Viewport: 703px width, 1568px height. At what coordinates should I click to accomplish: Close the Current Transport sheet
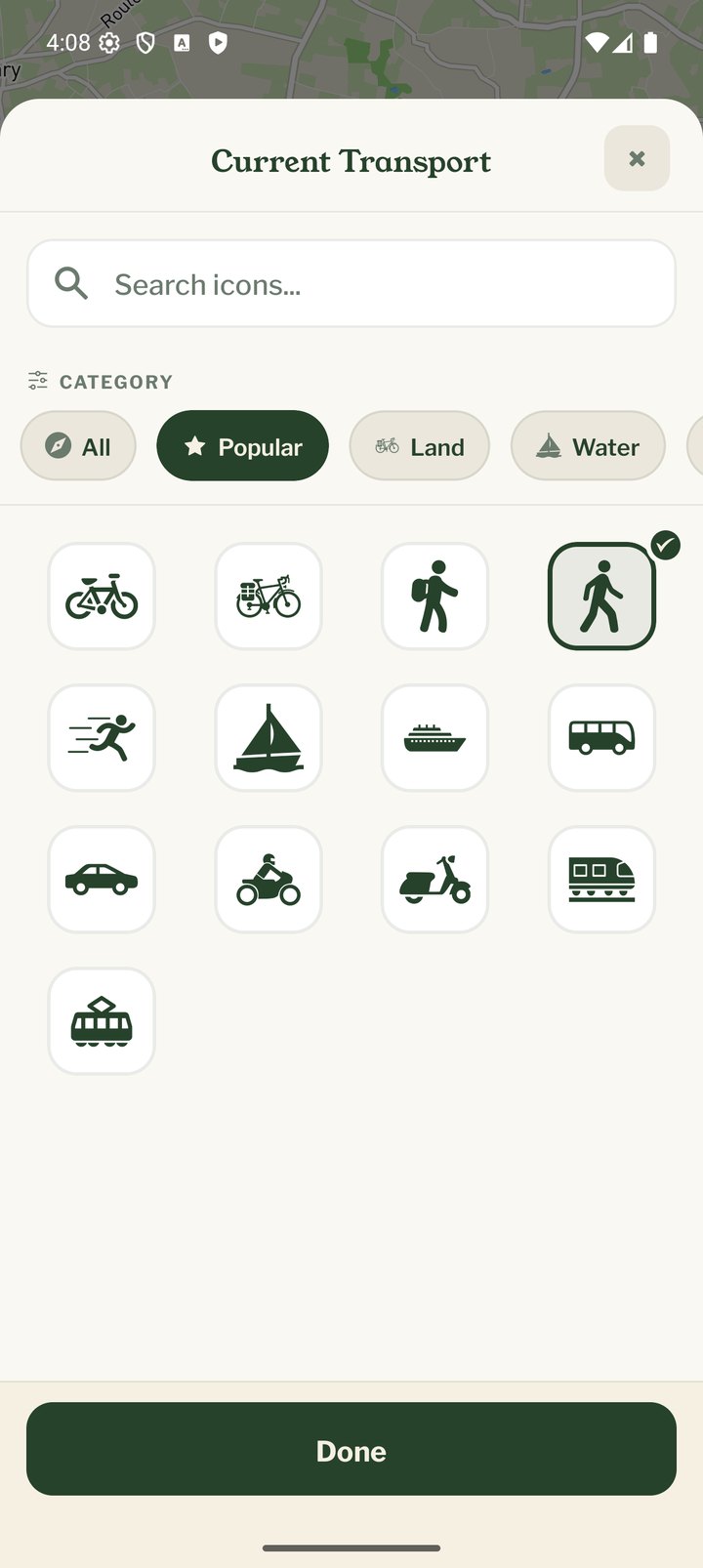pos(637,158)
